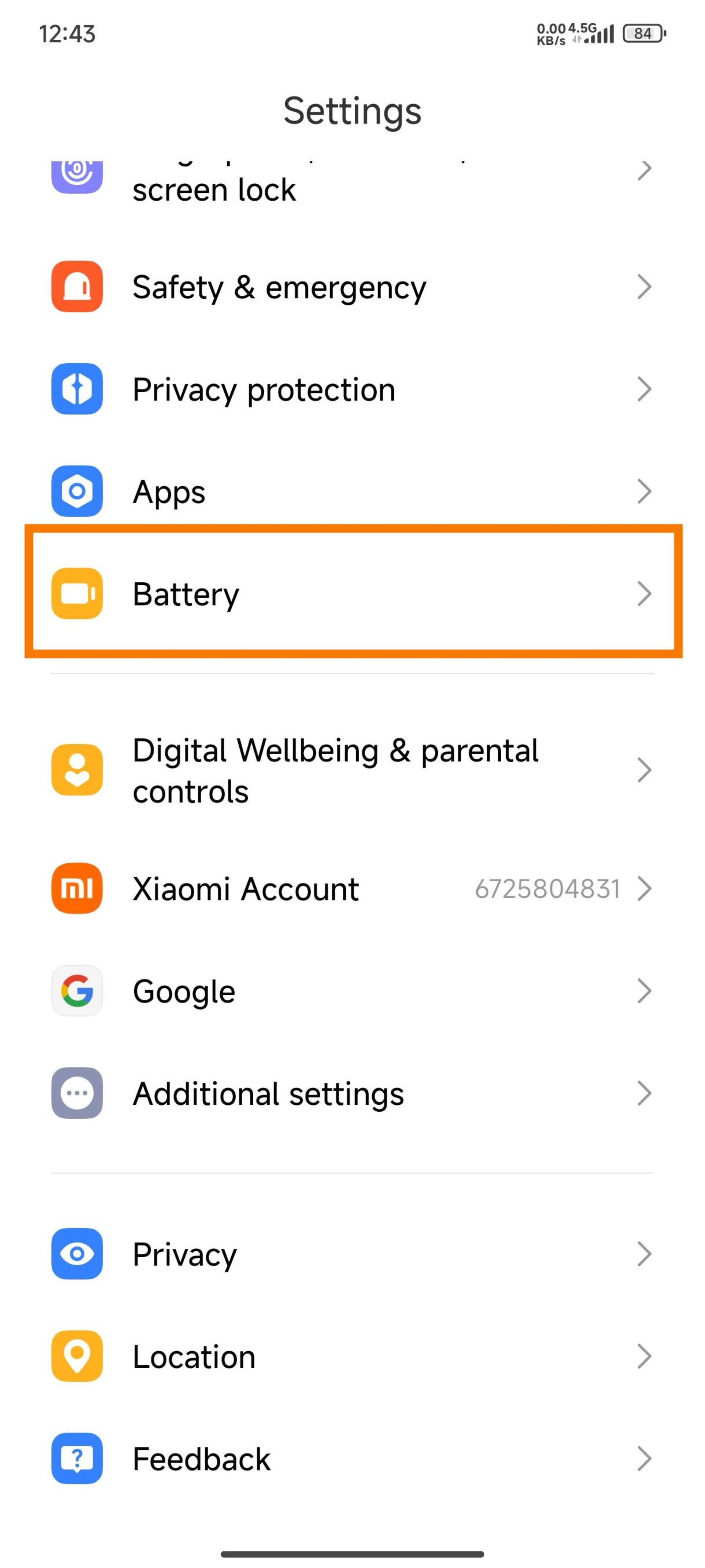This screenshot has height=1568, width=705.
Task: Open Digital Wellbeing & parental controls
Action: click(x=352, y=770)
